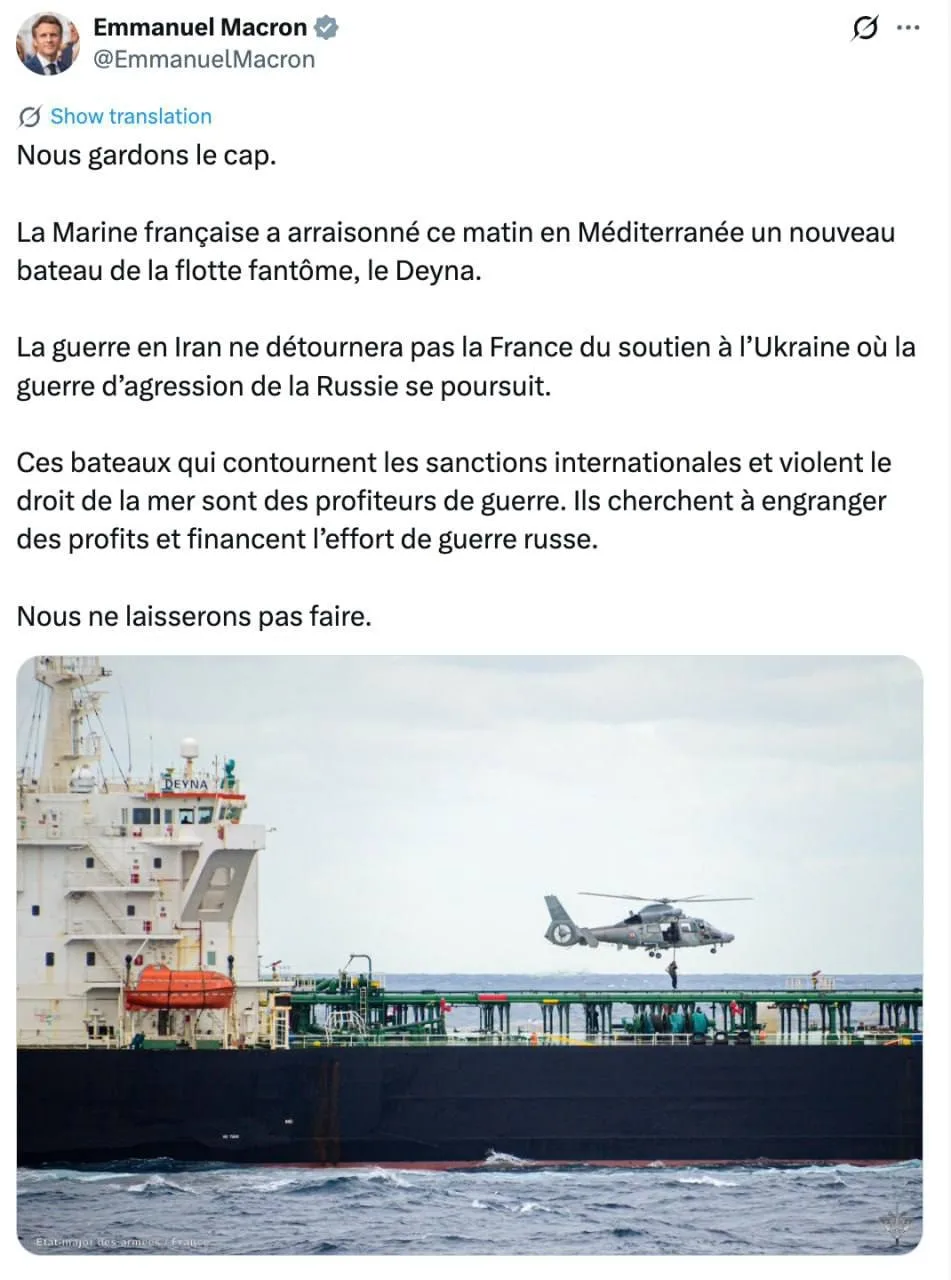Open Emmanuel Macron's profile picture
951x1280 pixels.
47,44
